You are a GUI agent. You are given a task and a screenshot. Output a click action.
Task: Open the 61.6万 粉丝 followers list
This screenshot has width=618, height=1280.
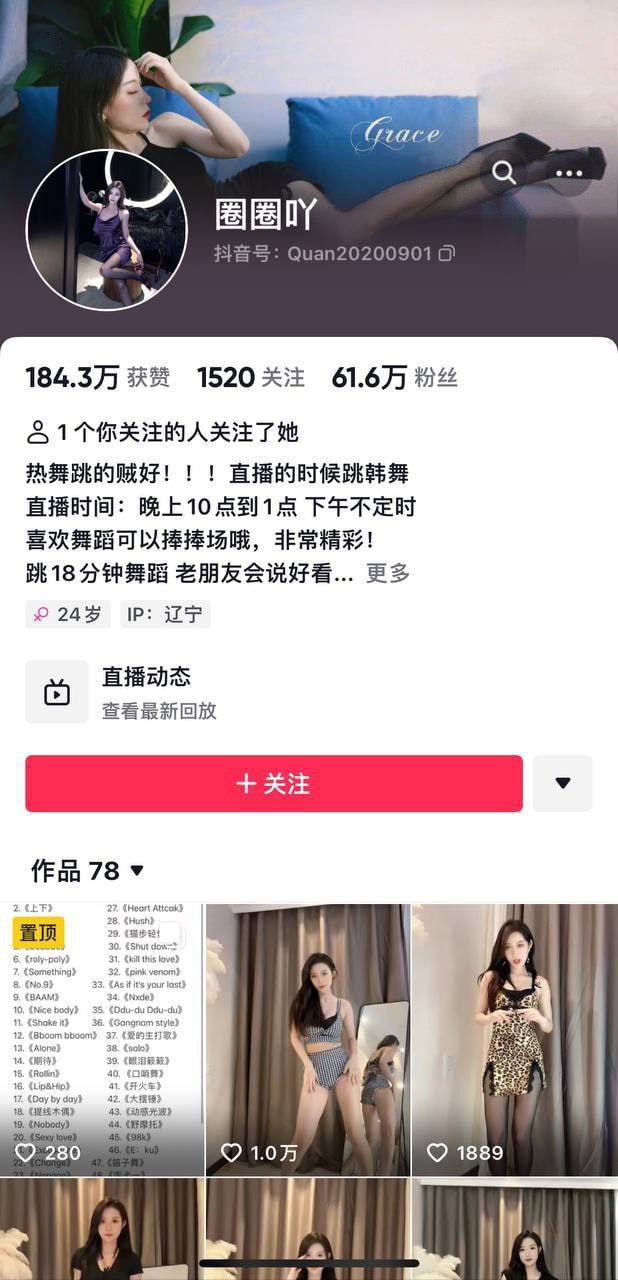(394, 377)
